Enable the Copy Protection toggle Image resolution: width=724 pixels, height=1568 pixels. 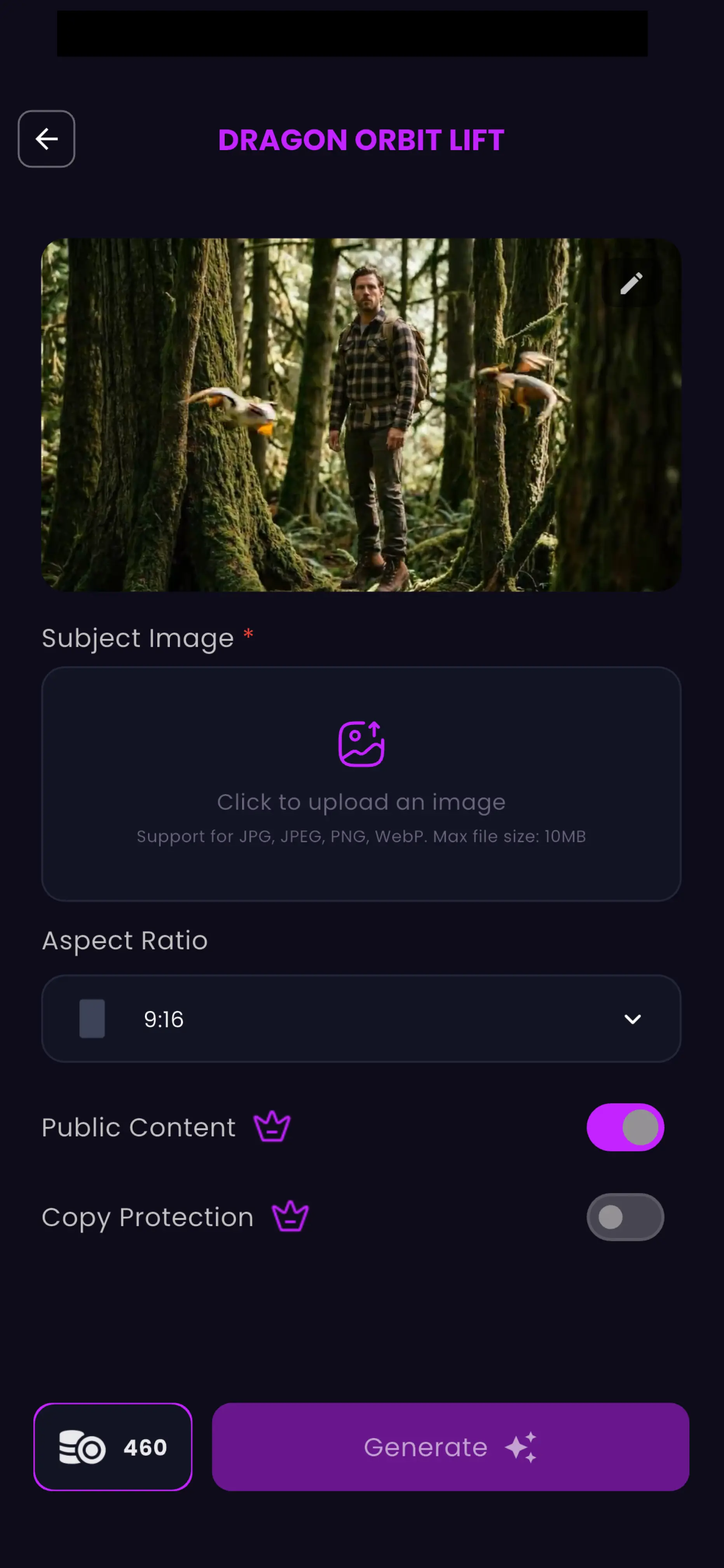[x=625, y=1217]
